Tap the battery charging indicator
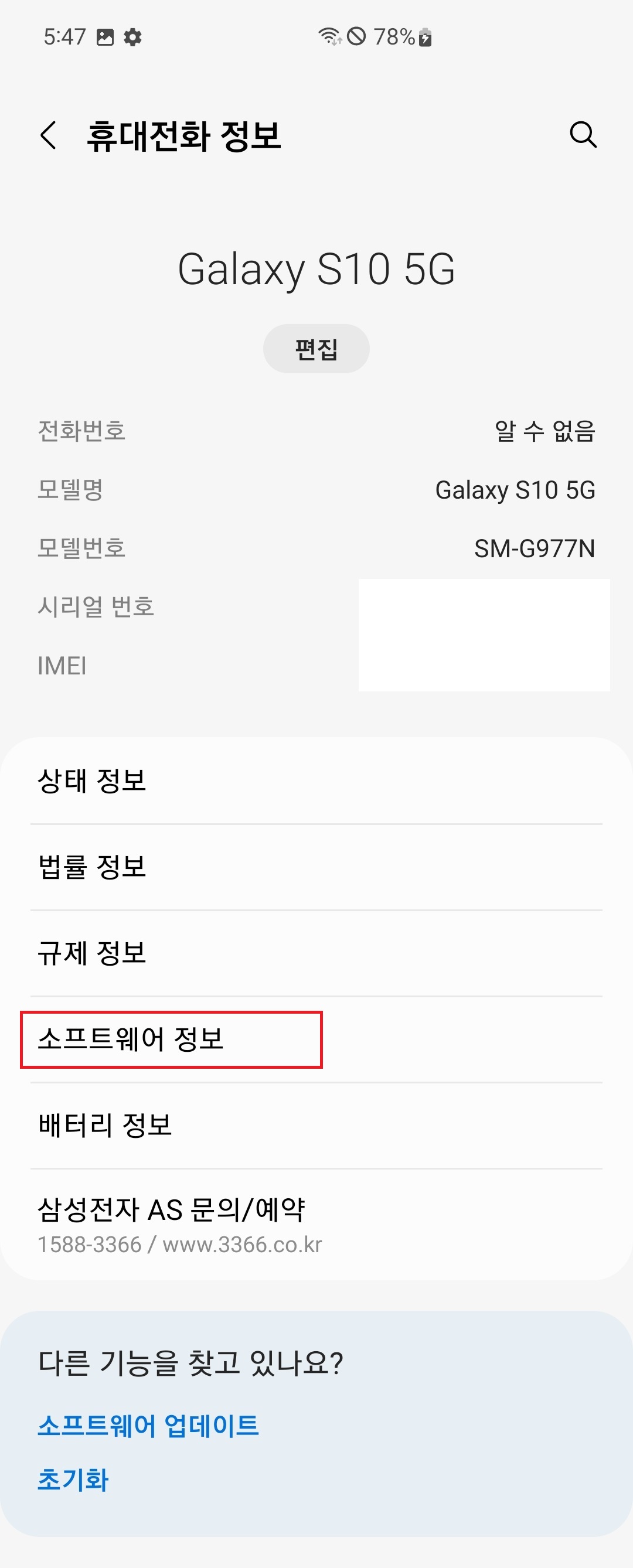Screen dimensions: 633x1568 tap(426, 38)
